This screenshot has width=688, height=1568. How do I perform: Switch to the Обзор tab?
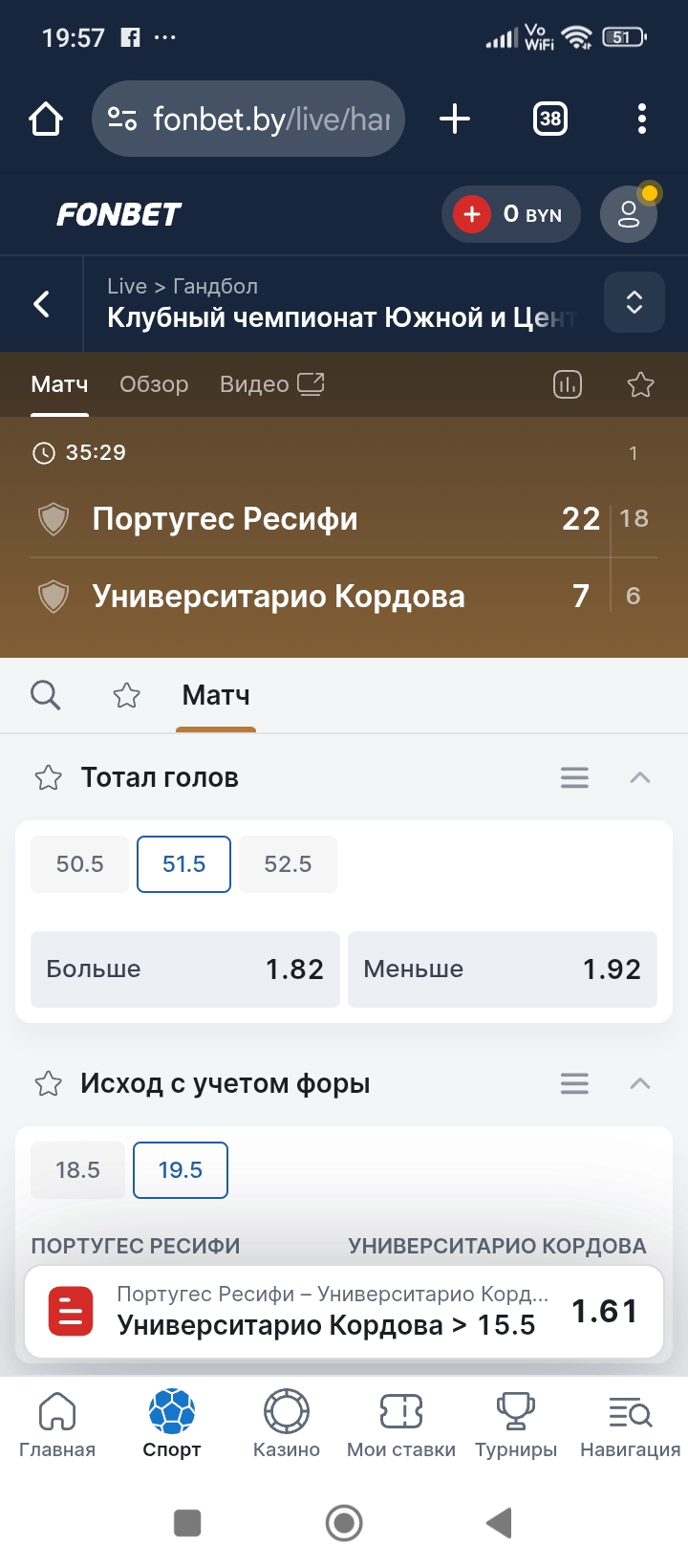(154, 384)
